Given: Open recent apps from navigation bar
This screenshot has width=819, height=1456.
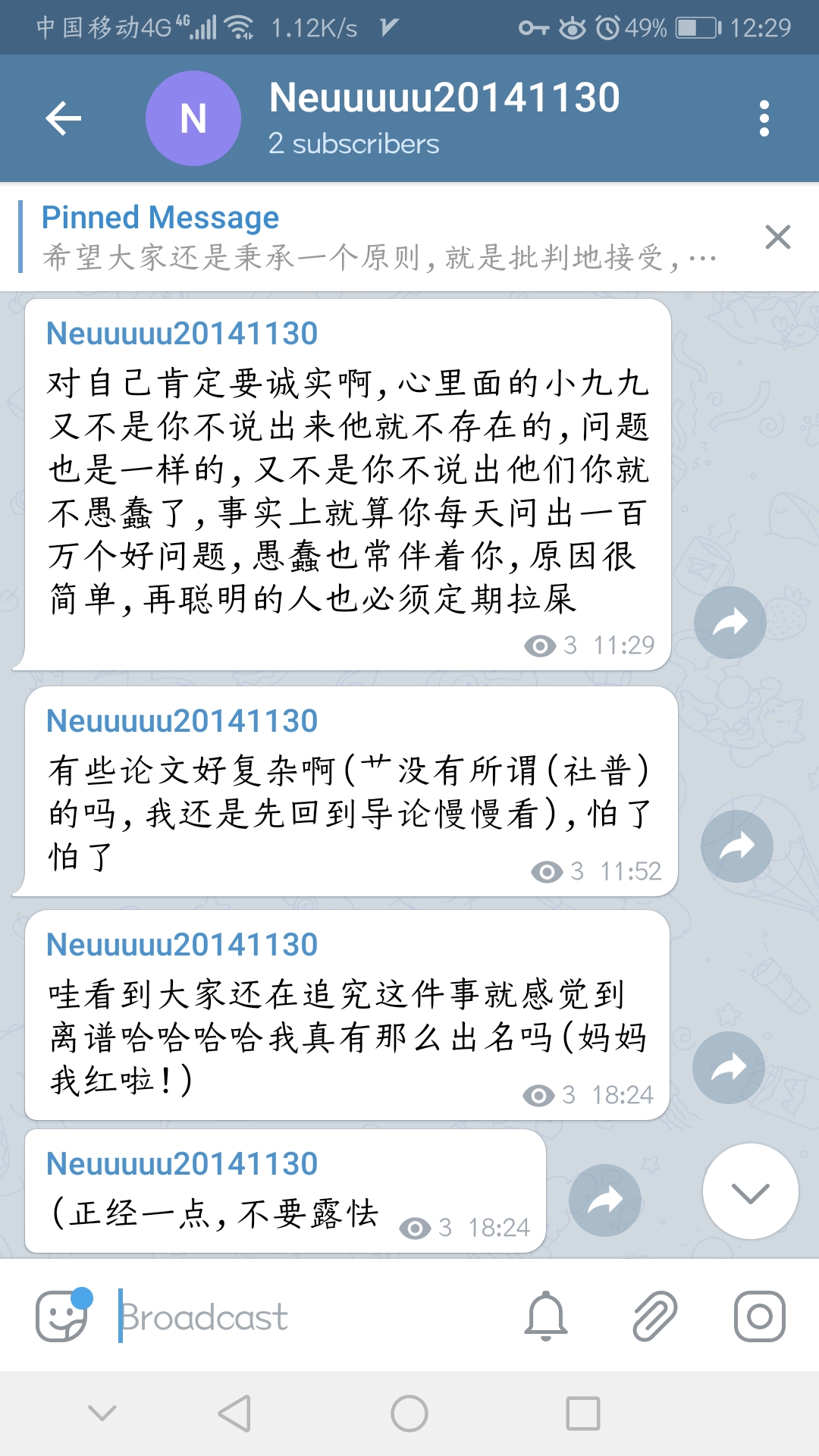Looking at the screenshot, I should coord(582,1414).
